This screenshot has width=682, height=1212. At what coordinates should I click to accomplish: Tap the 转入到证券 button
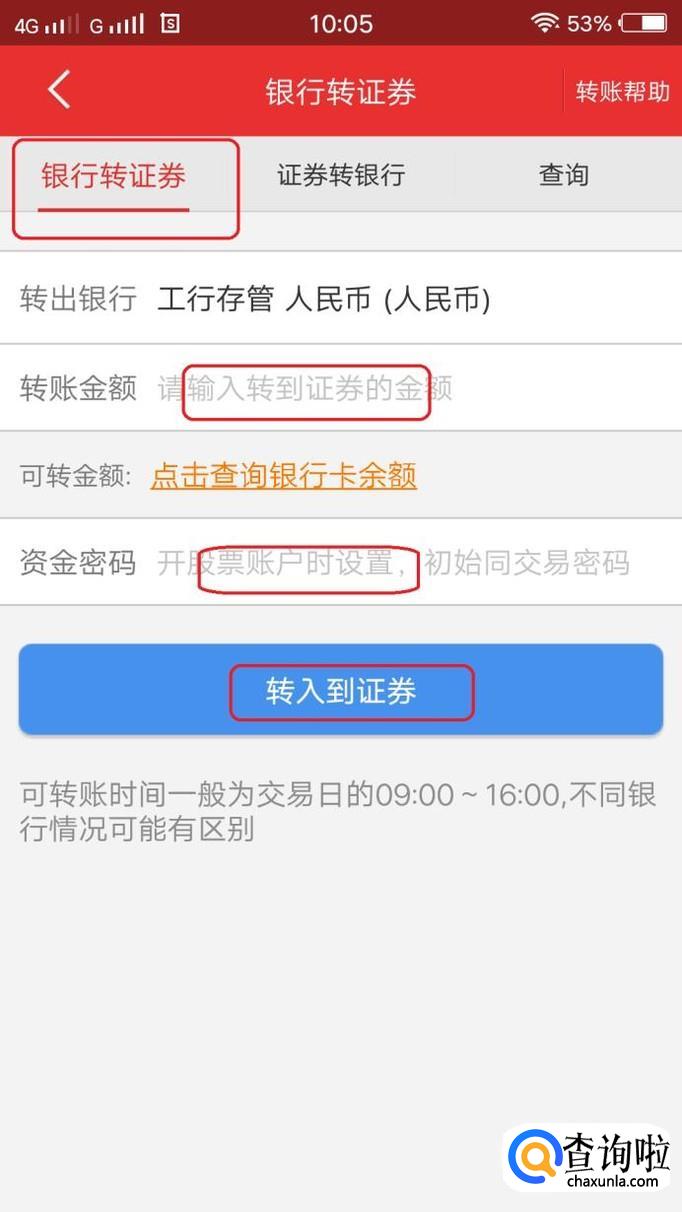pyautogui.click(x=341, y=690)
